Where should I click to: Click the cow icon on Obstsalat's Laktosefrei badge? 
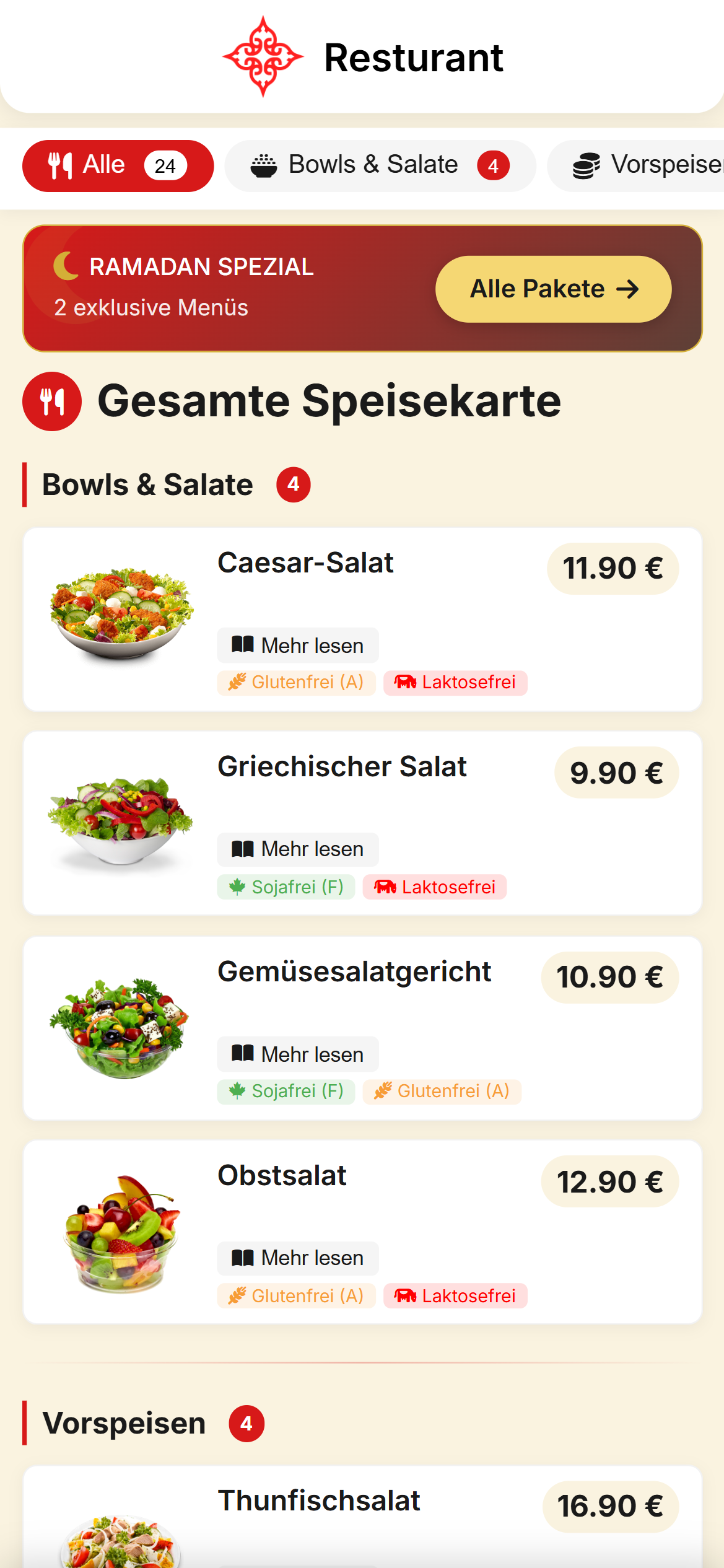(x=405, y=1295)
